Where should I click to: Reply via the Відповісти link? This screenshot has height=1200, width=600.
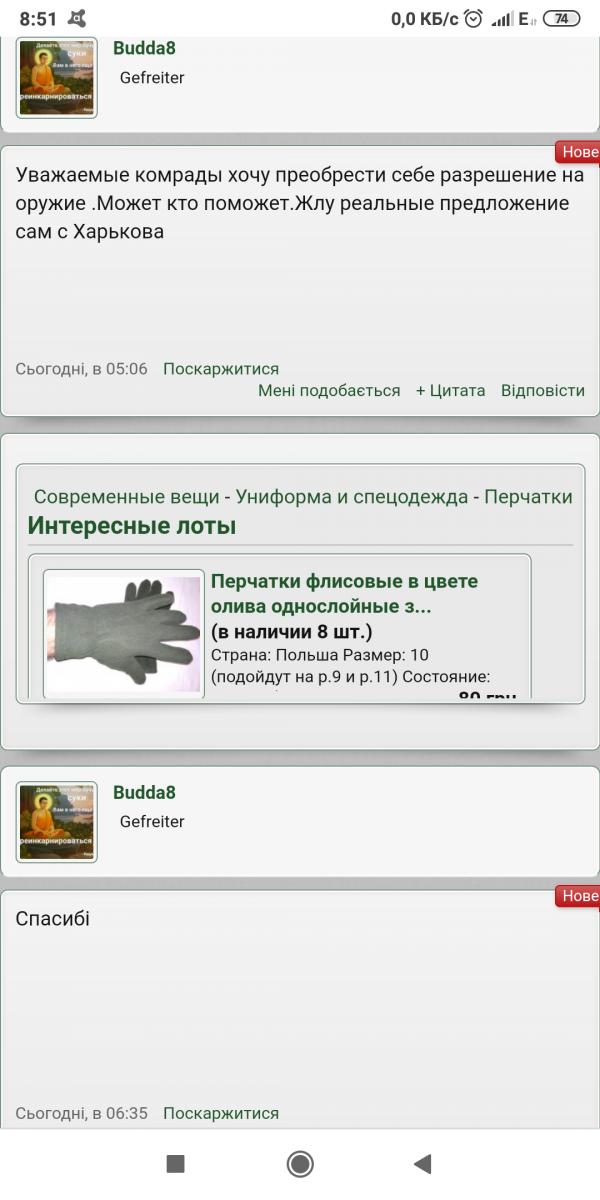point(542,391)
